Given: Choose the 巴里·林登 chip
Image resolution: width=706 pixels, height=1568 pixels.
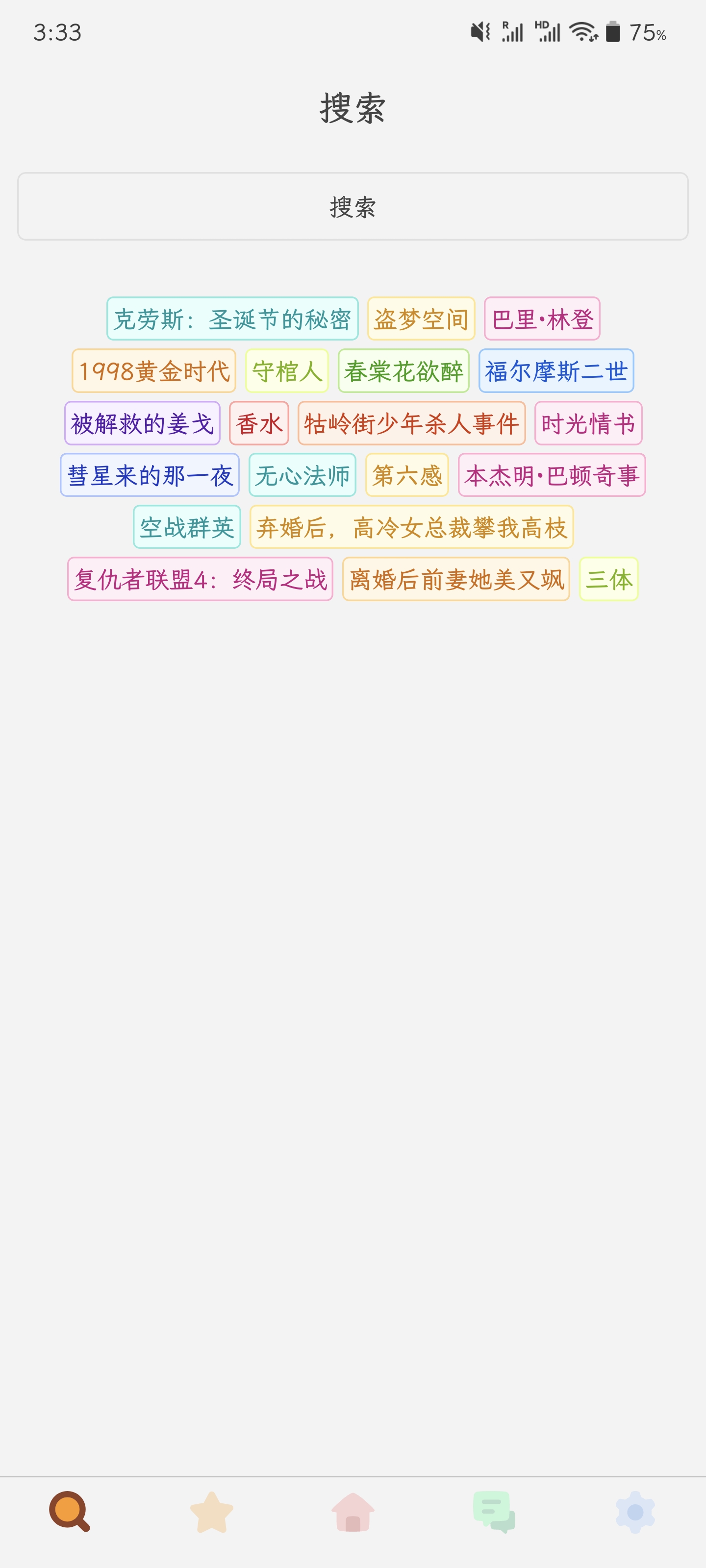Looking at the screenshot, I should (x=542, y=318).
